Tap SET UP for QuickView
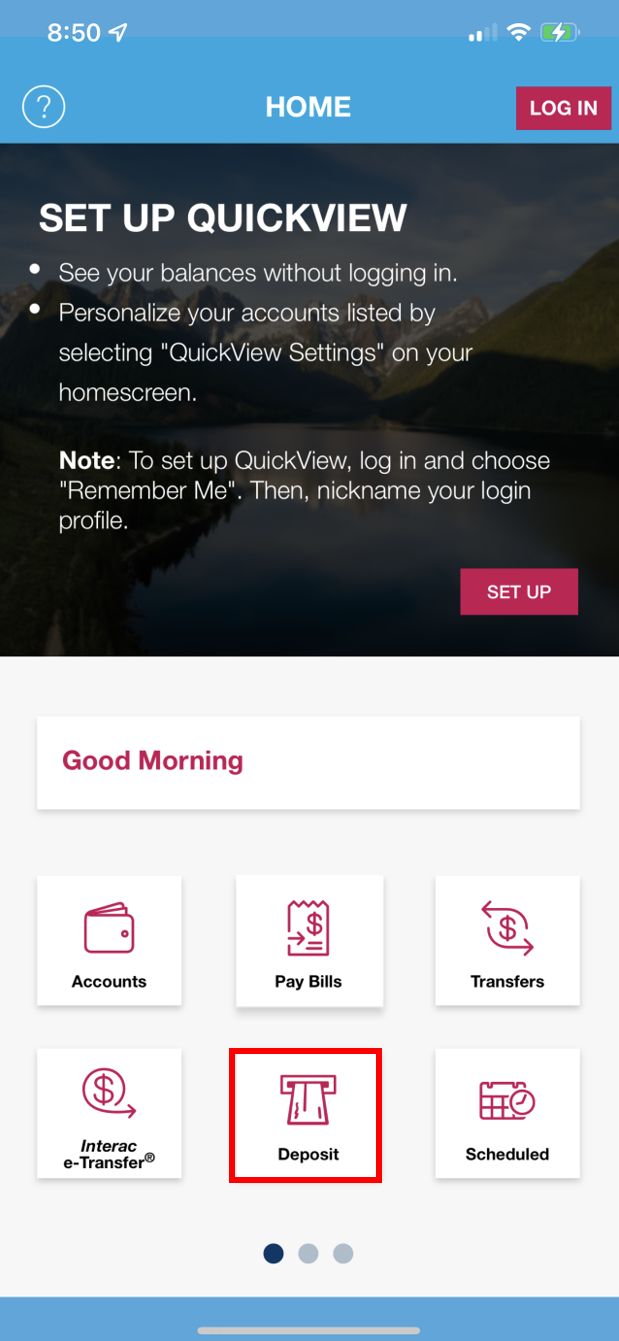 [x=518, y=592]
